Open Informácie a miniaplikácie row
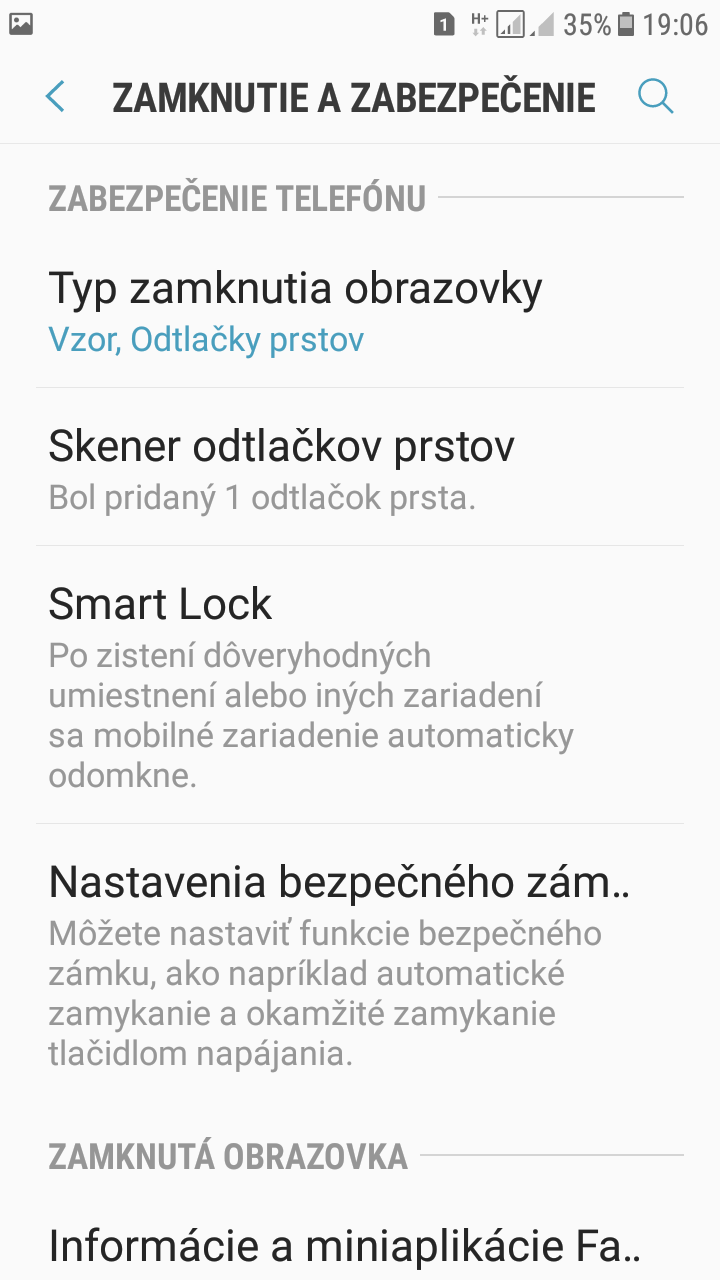Image resolution: width=720 pixels, height=1280 pixels. pyautogui.click(x=360, y=1246)
